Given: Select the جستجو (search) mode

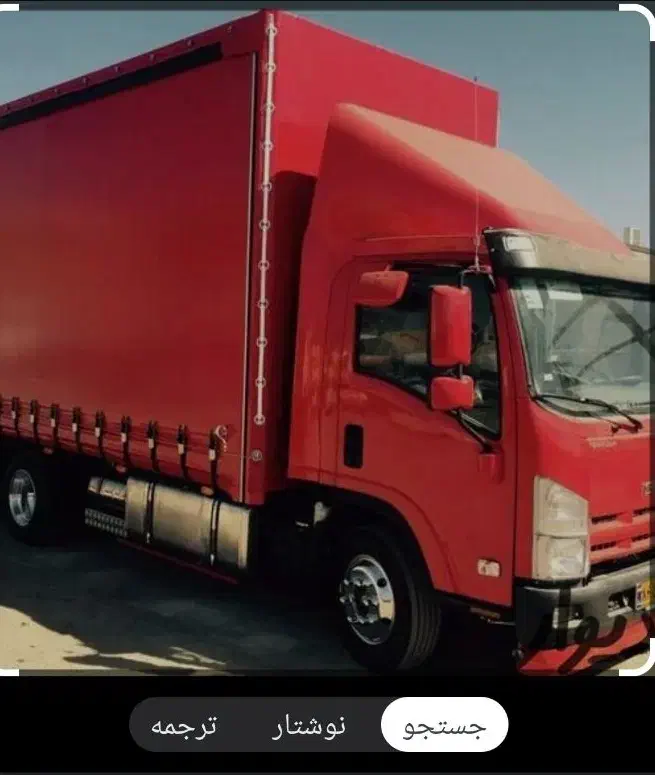Looking at the screenshot, I should click(x=444, y=725).
